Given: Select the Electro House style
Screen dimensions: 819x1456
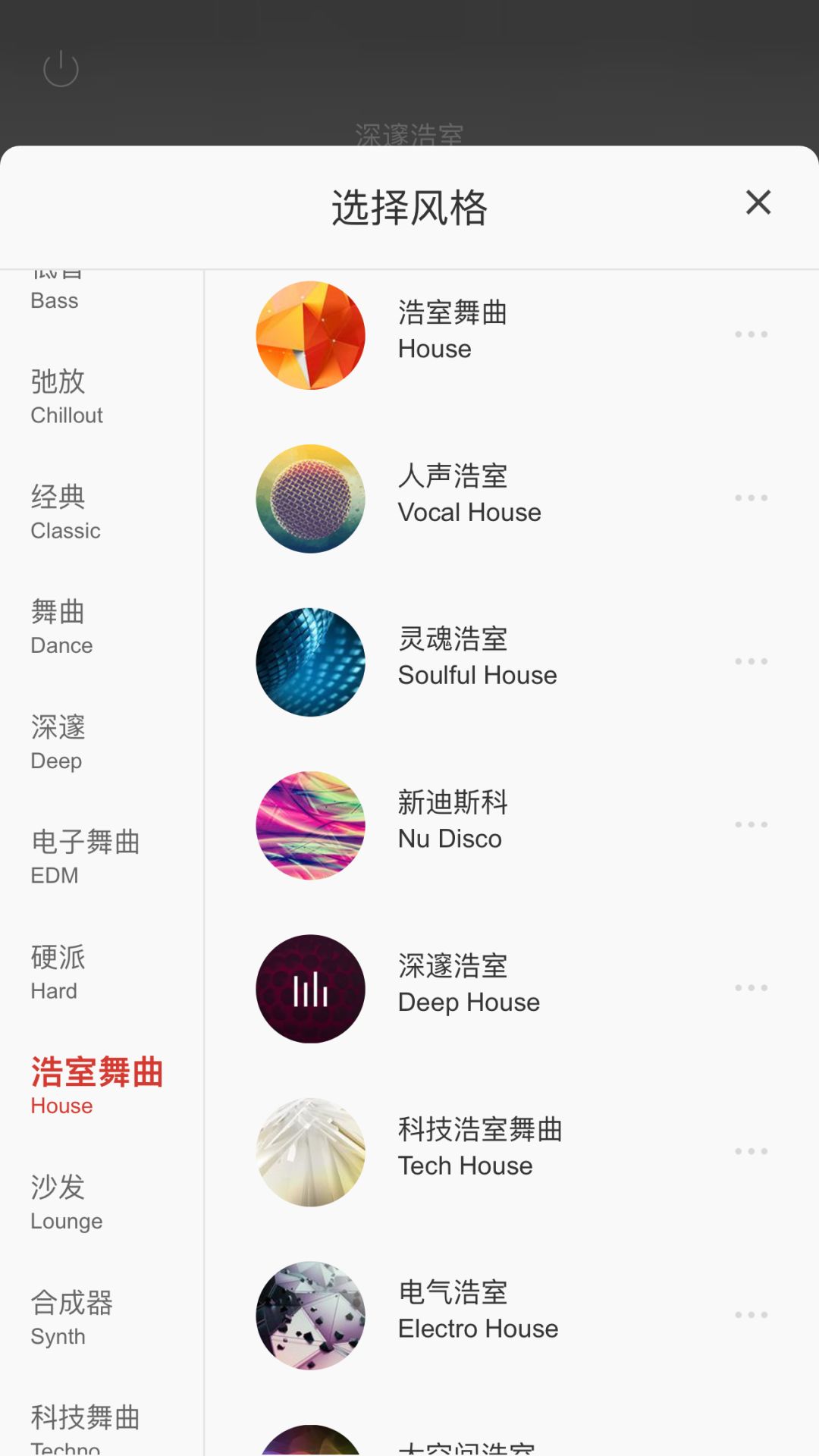Looking at the screenshot, I should tap(478, 1311).
